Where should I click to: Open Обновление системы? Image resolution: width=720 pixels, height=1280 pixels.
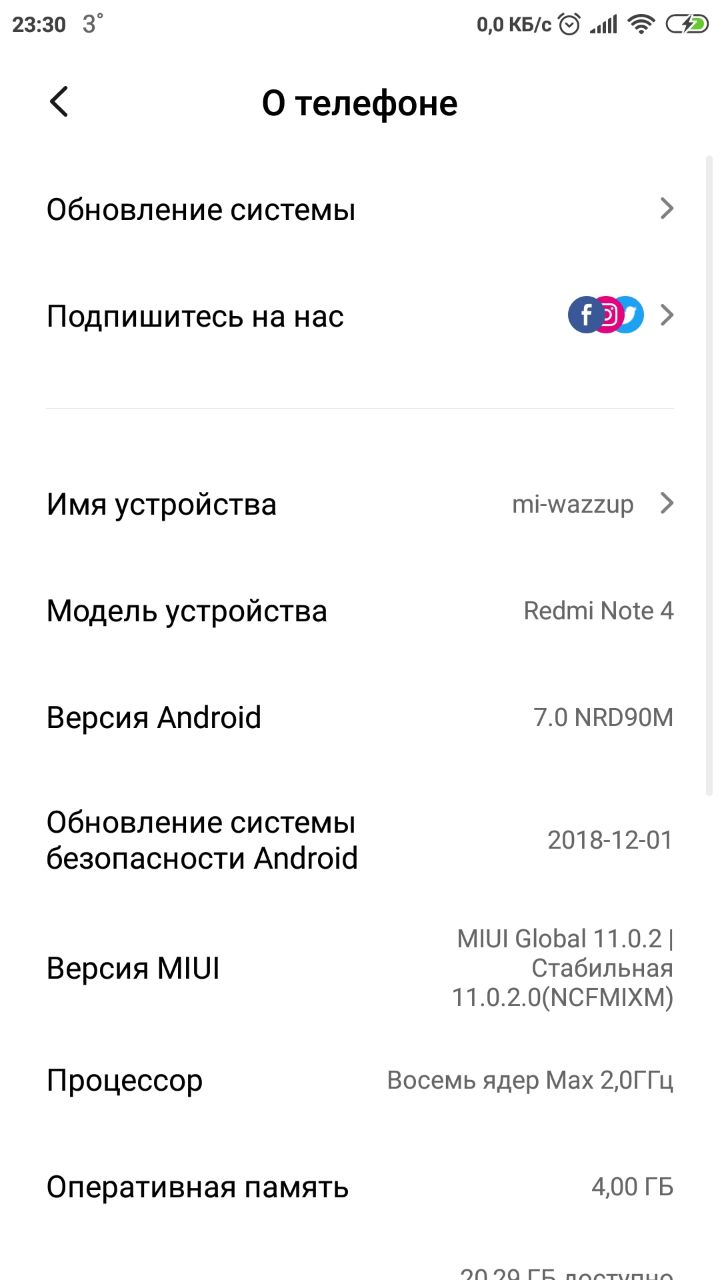click(x=360, y=209)
